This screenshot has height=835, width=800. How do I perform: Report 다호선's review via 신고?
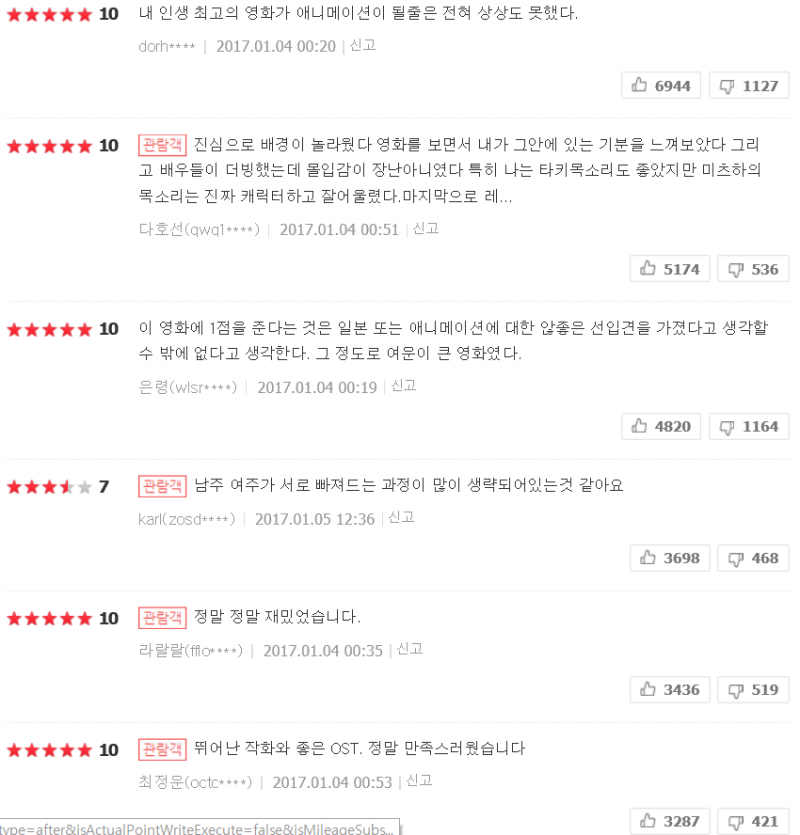tap(425, 229)
